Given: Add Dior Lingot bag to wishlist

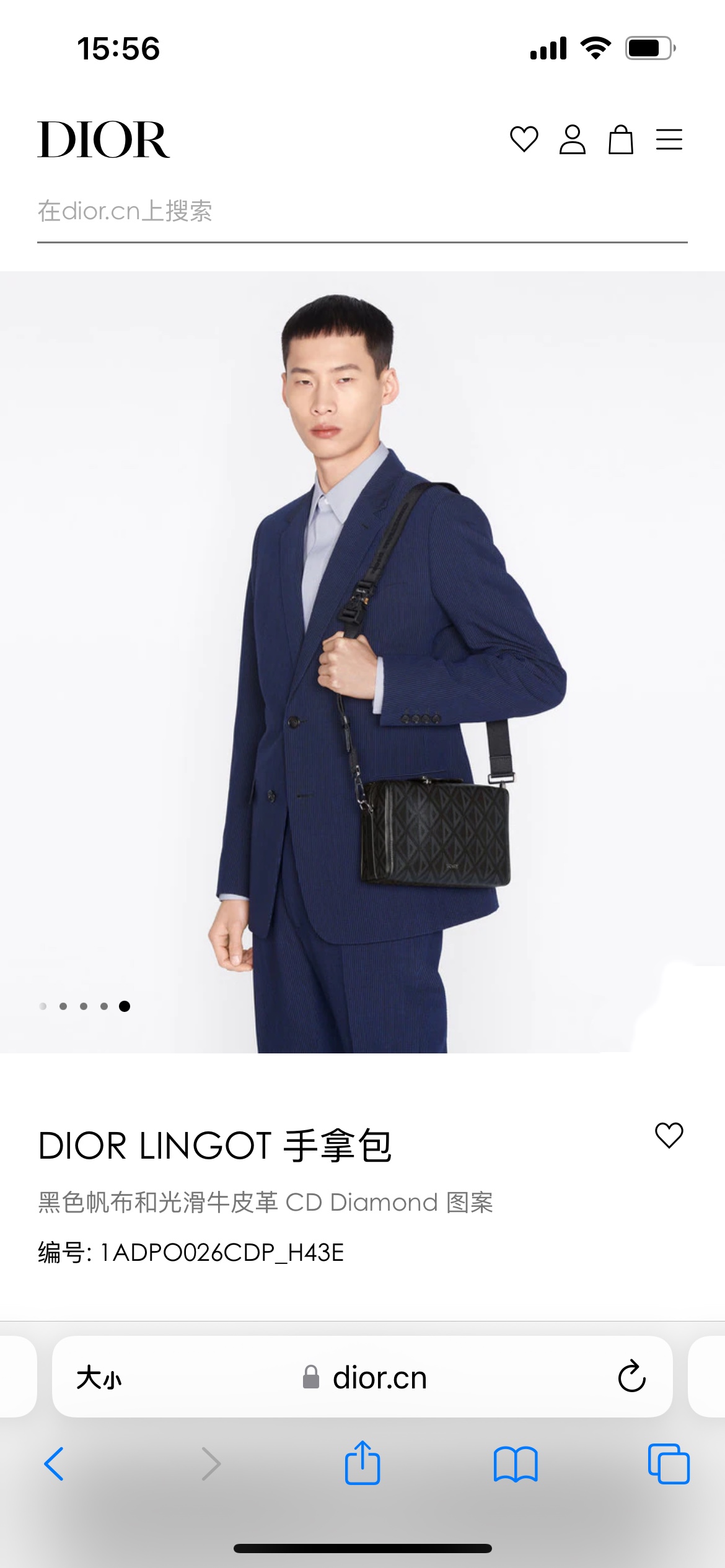Looking at the screenshot, I should point(669,1136).
